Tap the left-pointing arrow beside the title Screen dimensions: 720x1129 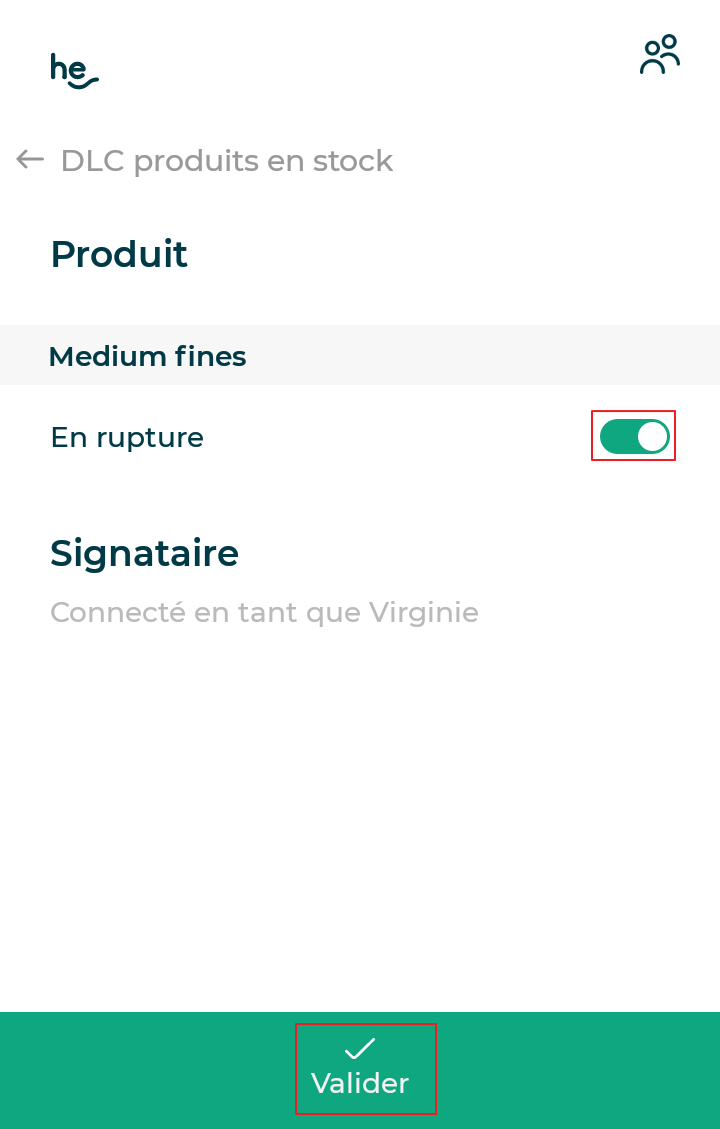29,159
